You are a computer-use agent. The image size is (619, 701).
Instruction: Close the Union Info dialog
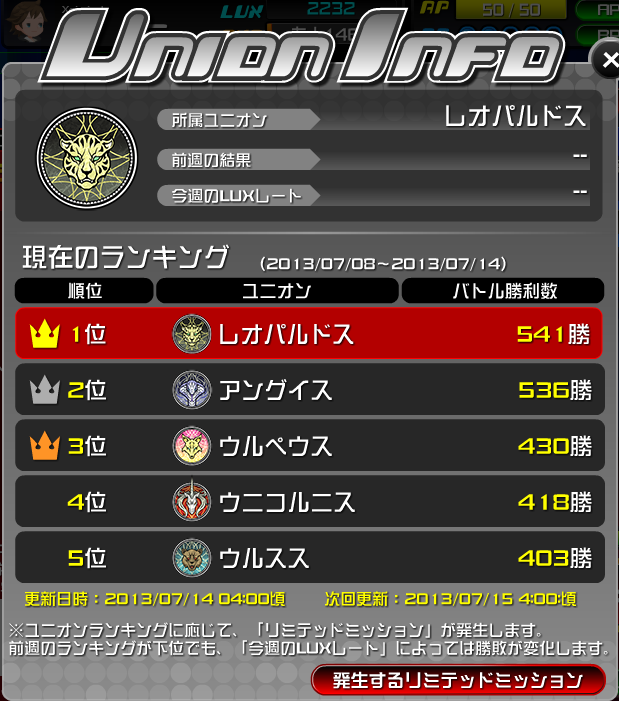(606, 61)
